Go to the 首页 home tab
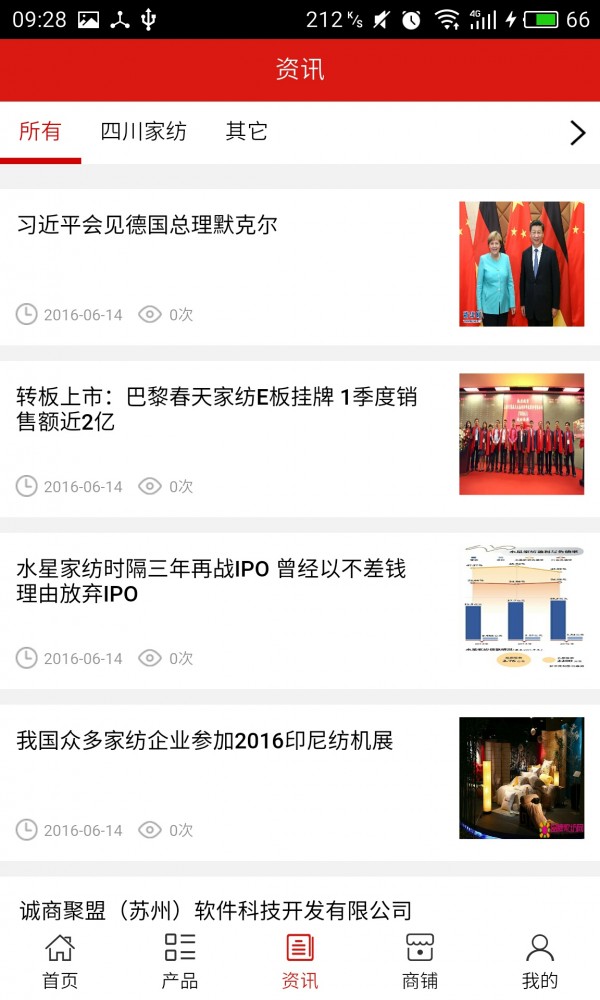600x1000 pixels. coord(60,961)
